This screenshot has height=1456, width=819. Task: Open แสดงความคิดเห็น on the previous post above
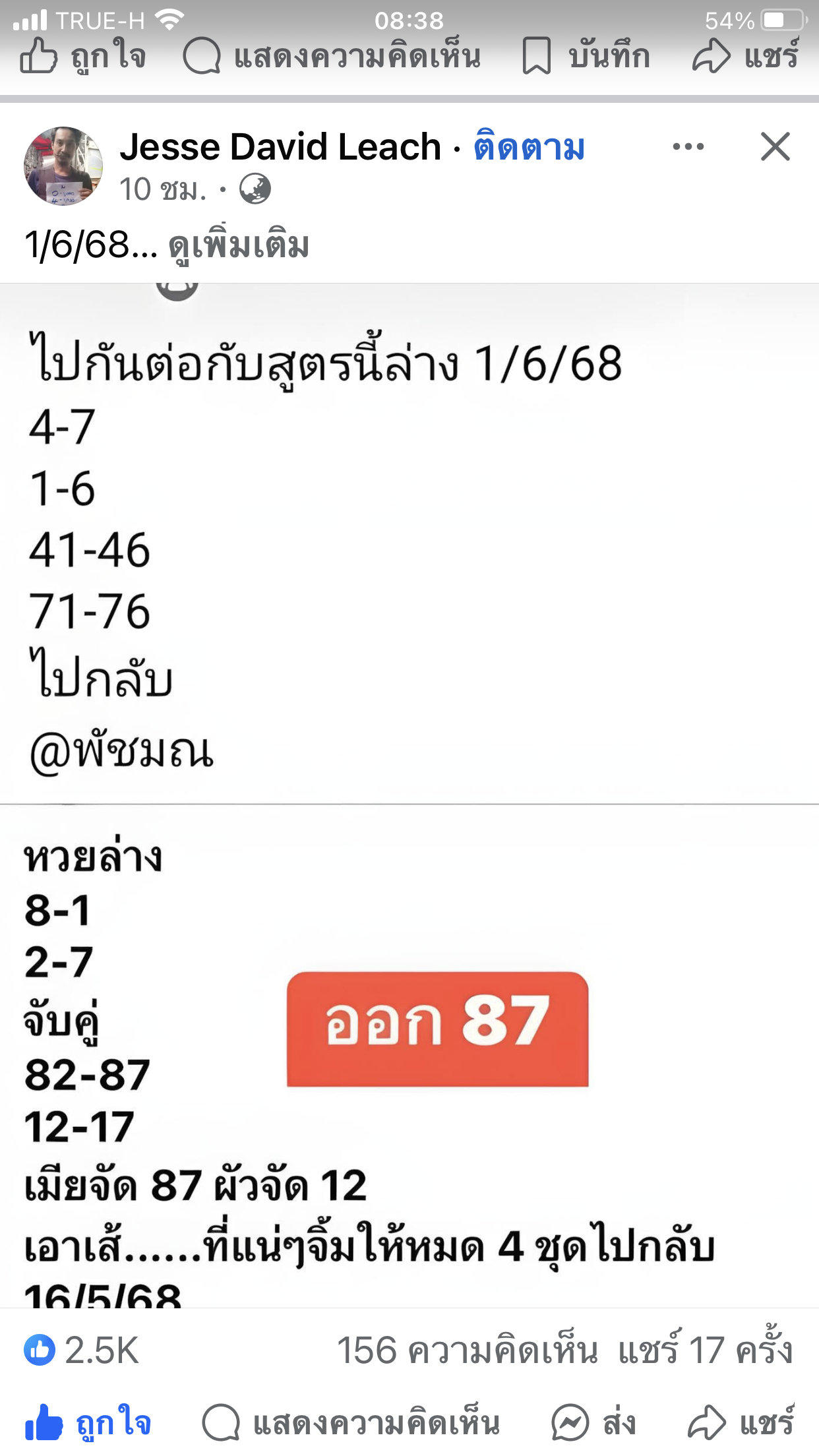[332, 57]
